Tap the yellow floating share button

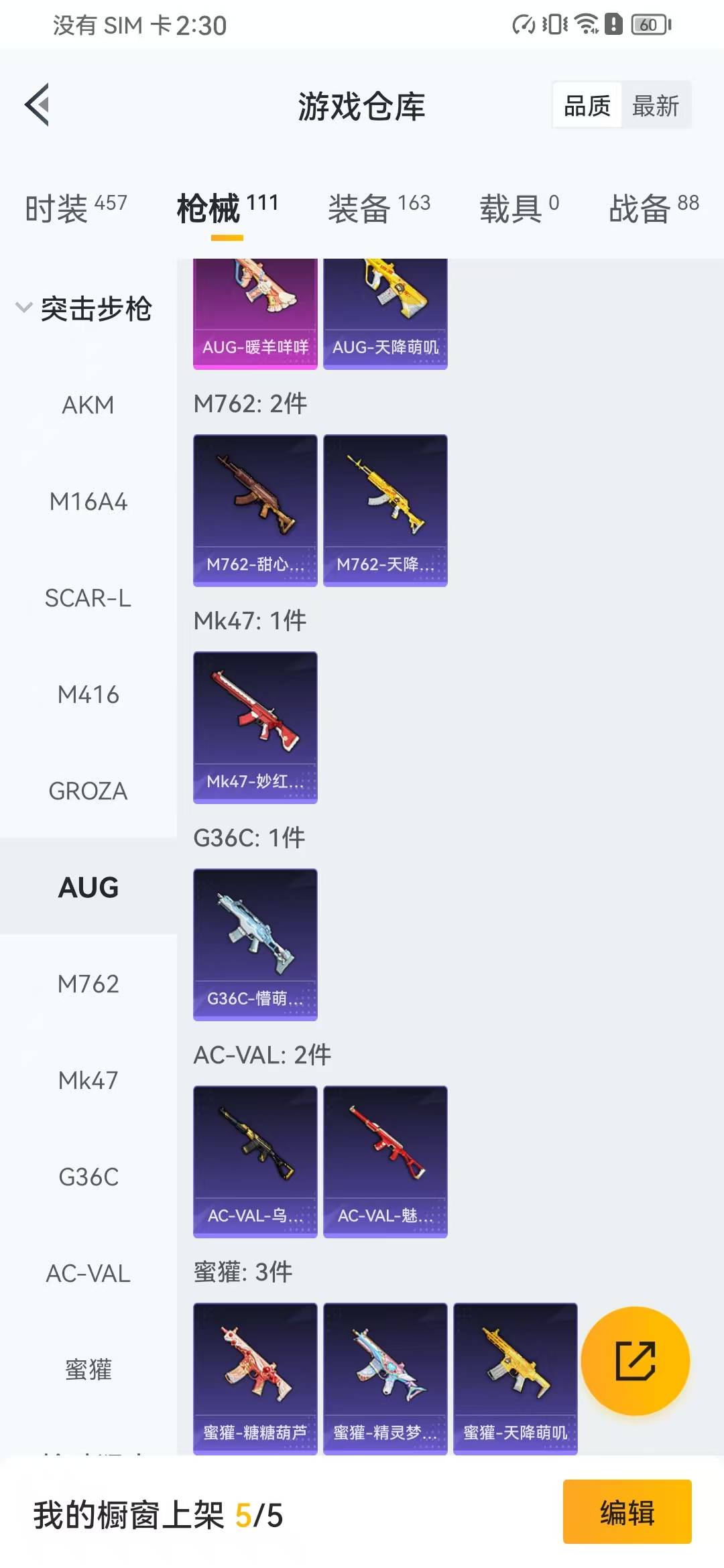pyautogui.click(x=635, y=1361)
